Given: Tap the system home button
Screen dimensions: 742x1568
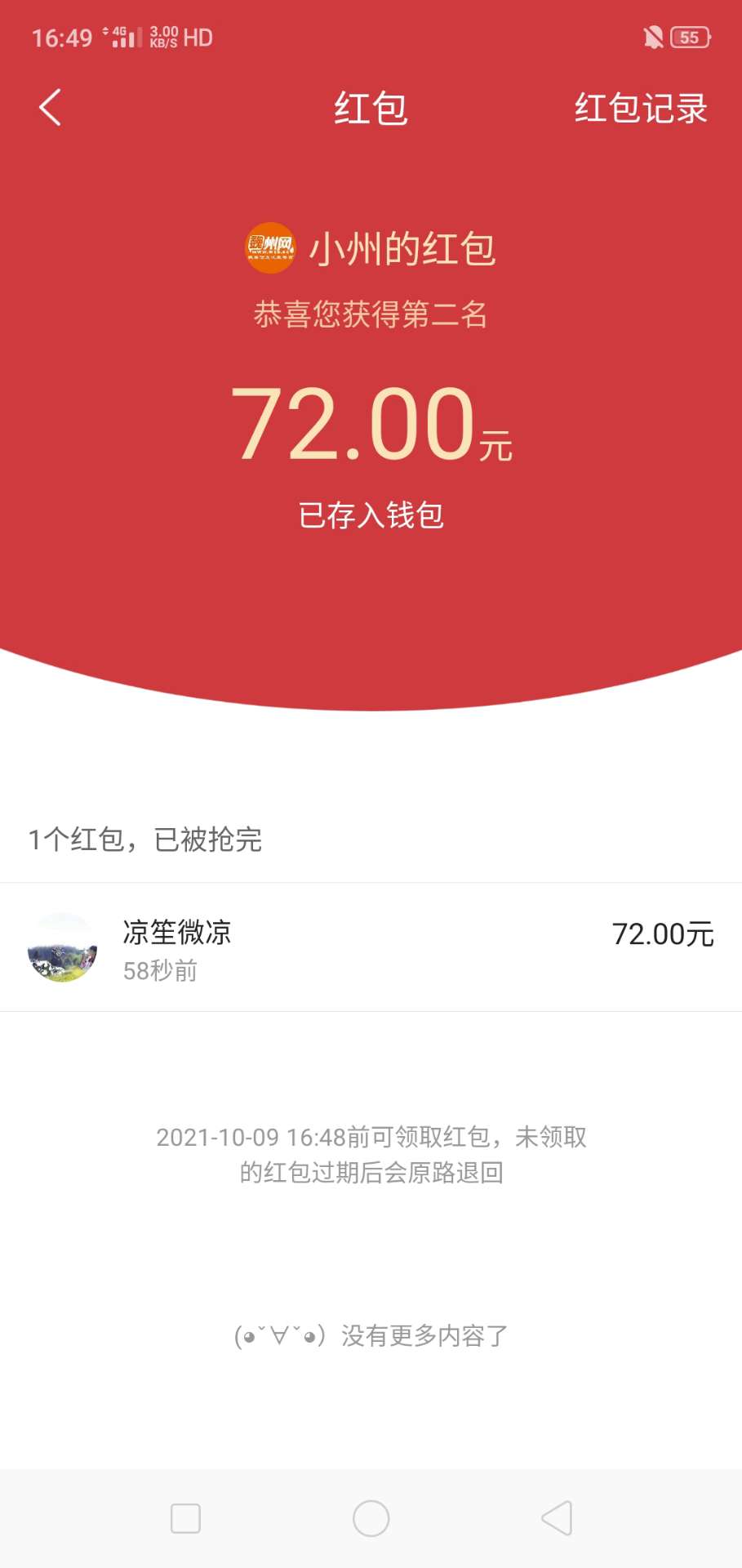Looking at the screenshot, I should click(x=371, y=1518).
